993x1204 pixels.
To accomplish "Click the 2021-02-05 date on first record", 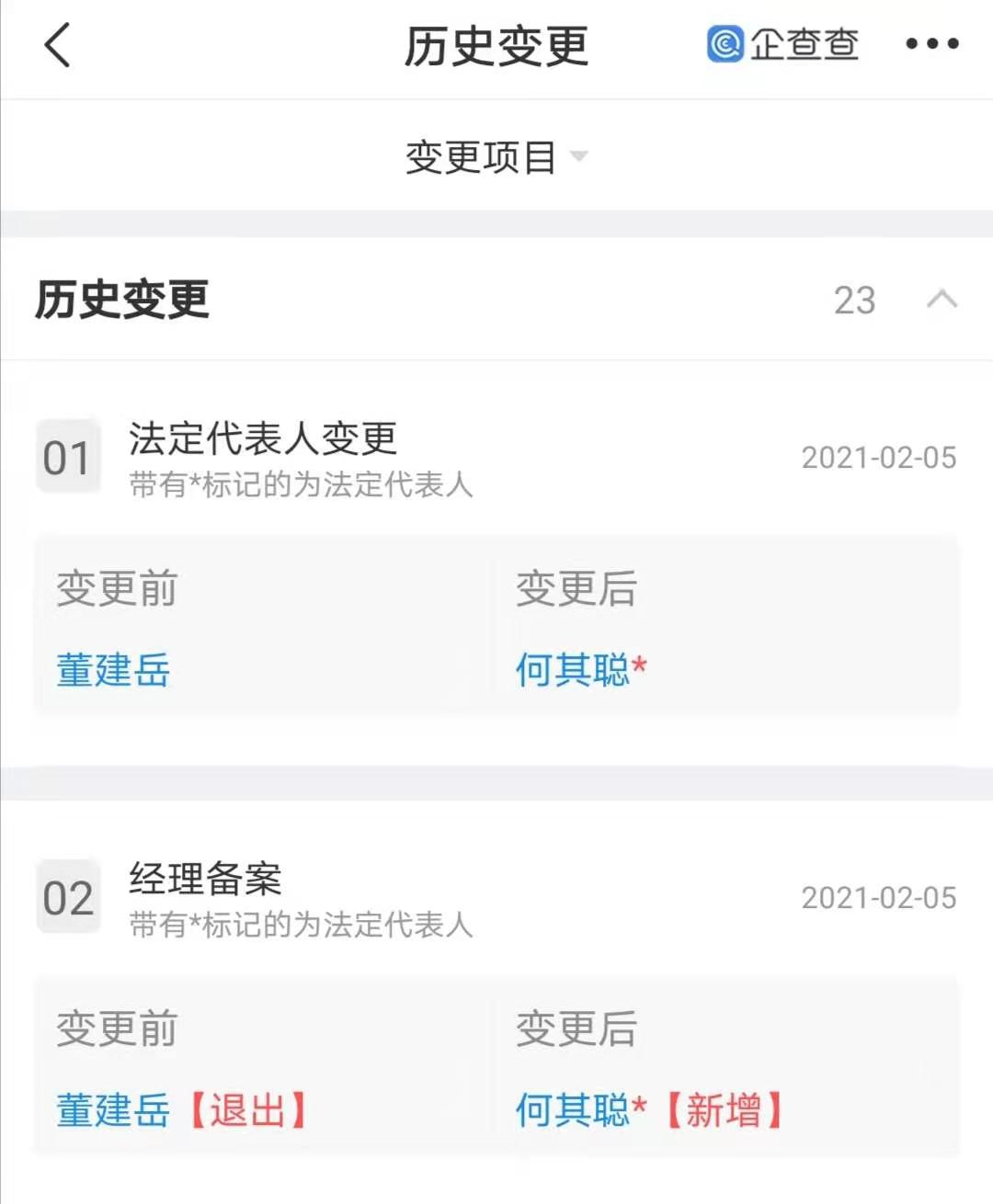I will click(876, 457).
